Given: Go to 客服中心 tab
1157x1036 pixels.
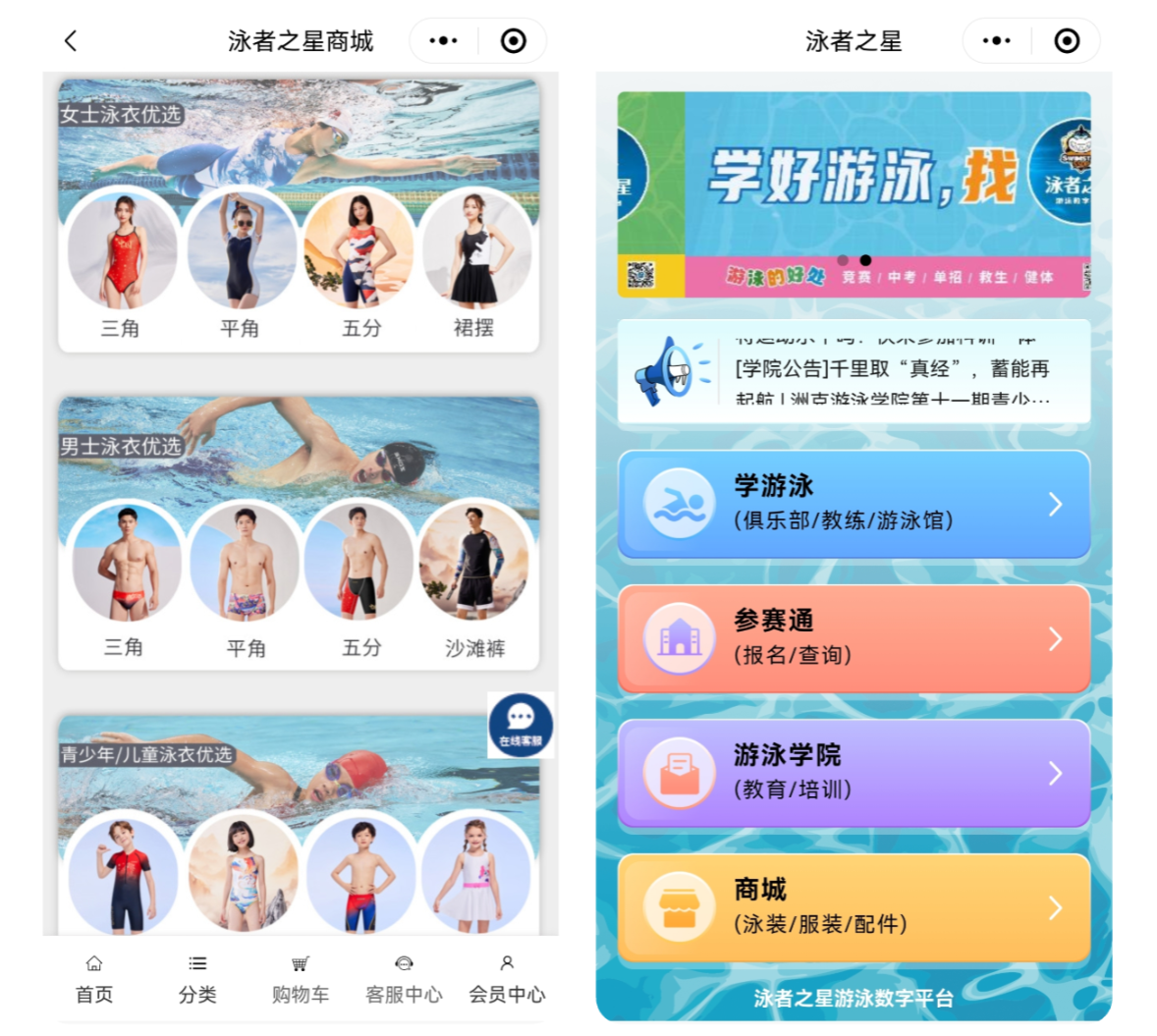Looking at the screenshot, I should [x=404, y=979].
